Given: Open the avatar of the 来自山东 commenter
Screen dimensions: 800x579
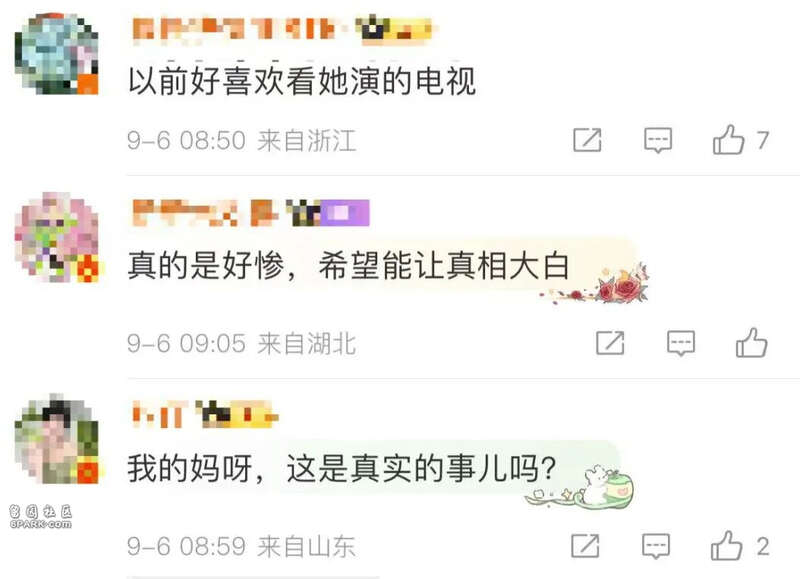Looking at the screenshot, I should [x=57, y=441].
